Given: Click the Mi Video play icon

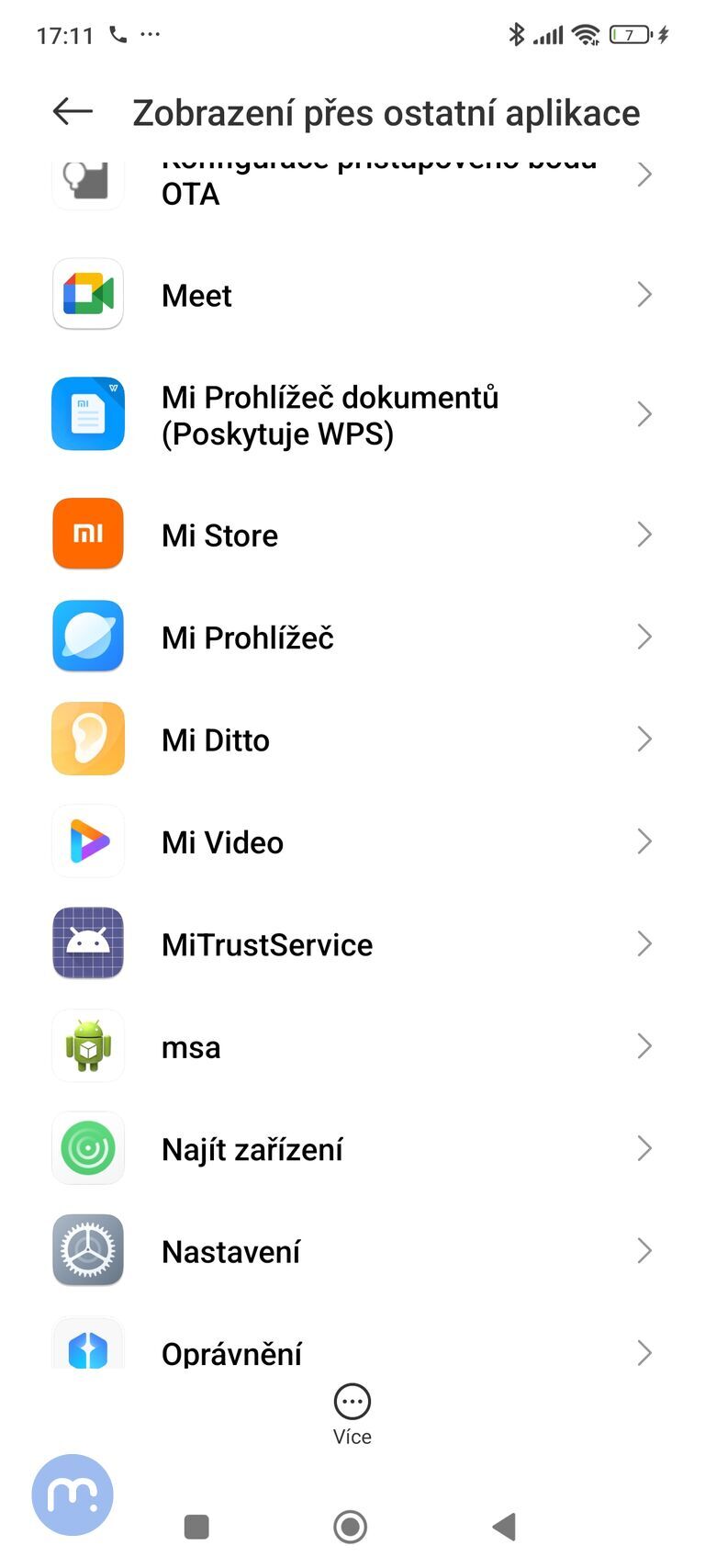Looking at the screenshot, I should (87, 840).
